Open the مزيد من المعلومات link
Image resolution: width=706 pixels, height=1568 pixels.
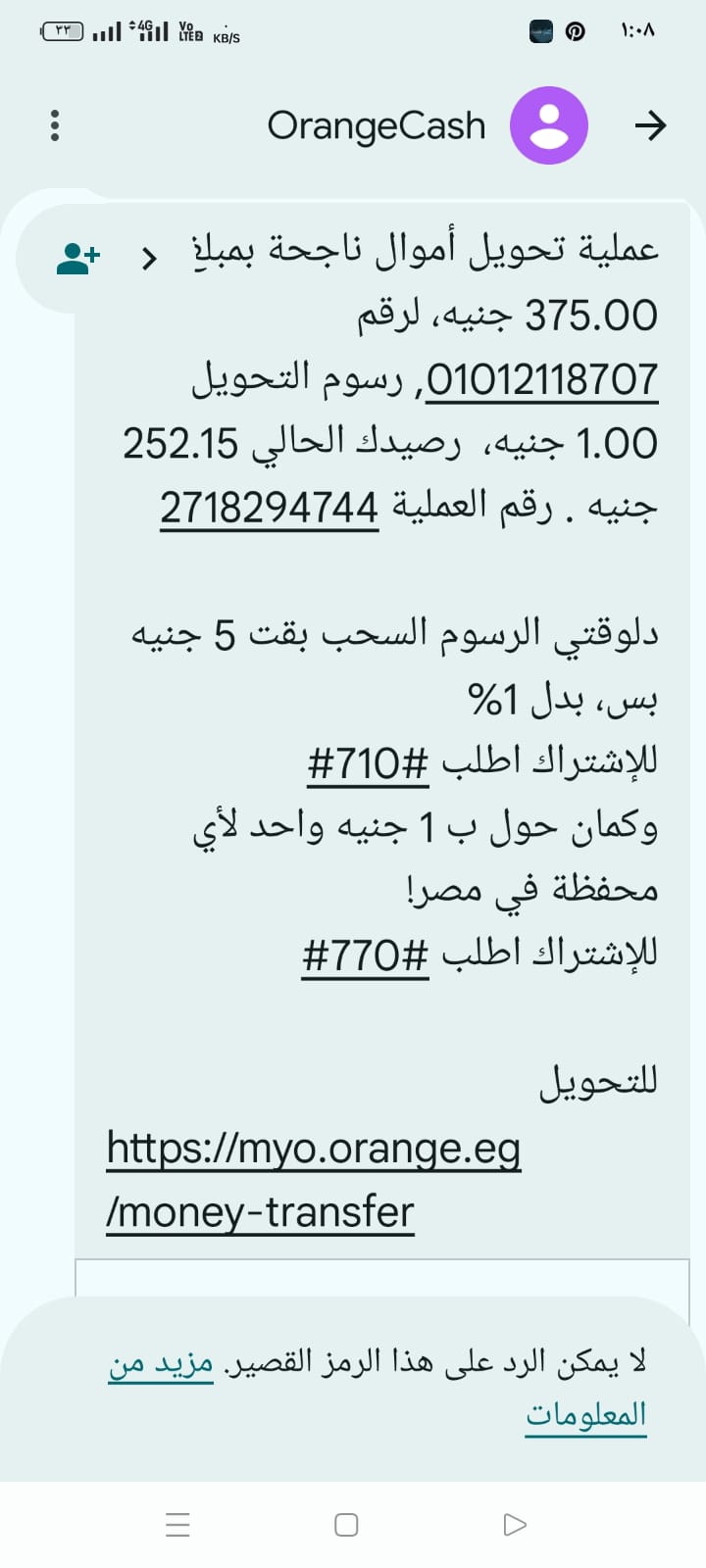tap(162, 1364)
